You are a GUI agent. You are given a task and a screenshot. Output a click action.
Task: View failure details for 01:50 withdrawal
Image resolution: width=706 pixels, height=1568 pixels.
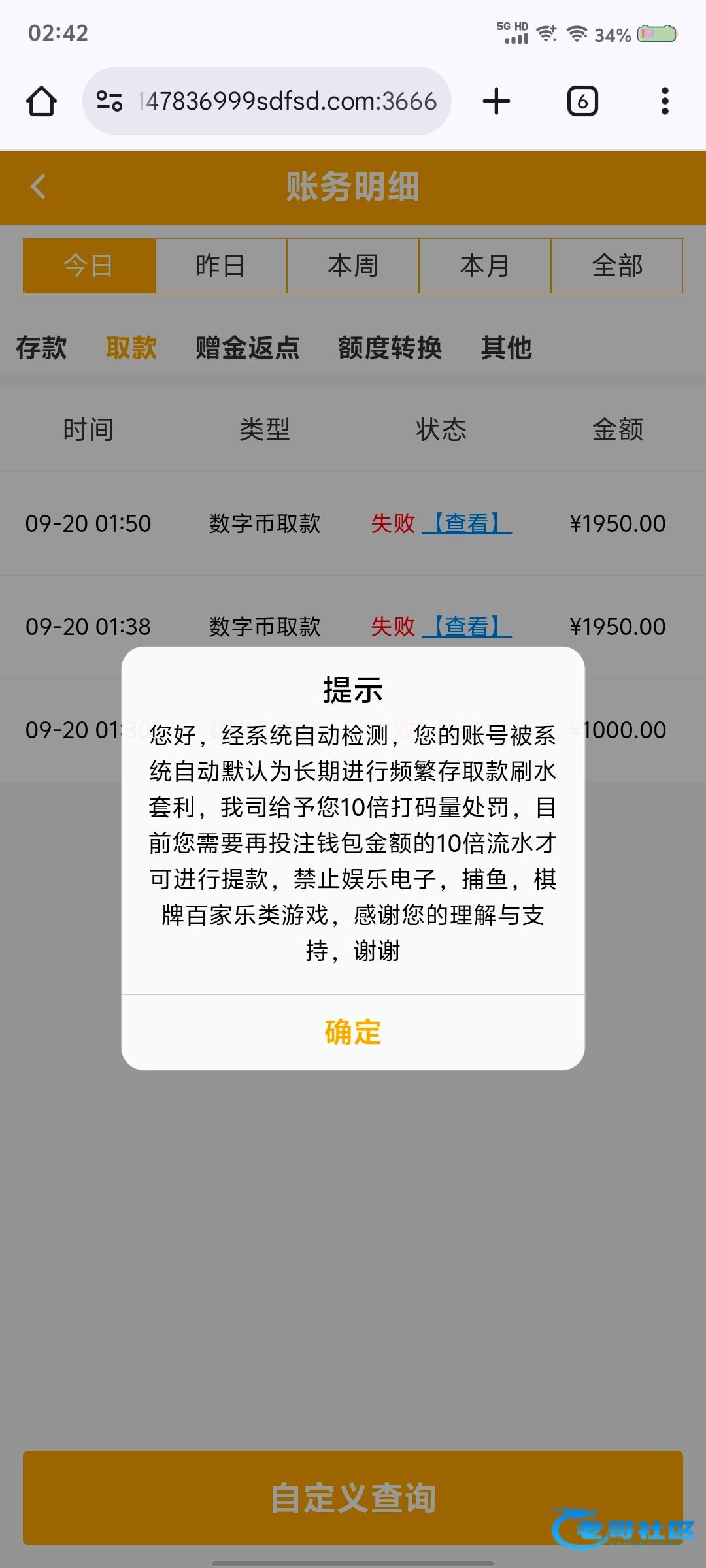tap(467, 523)
